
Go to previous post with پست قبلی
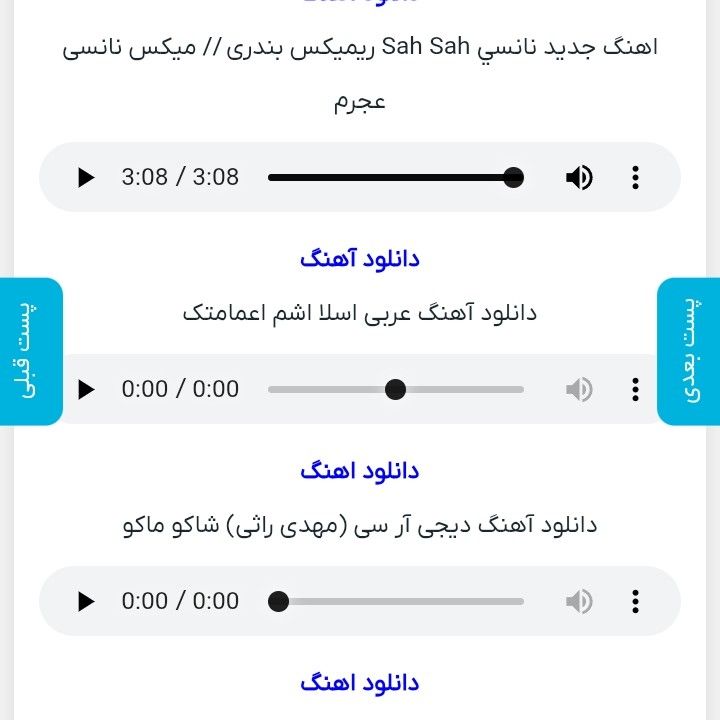pos(30,351)
